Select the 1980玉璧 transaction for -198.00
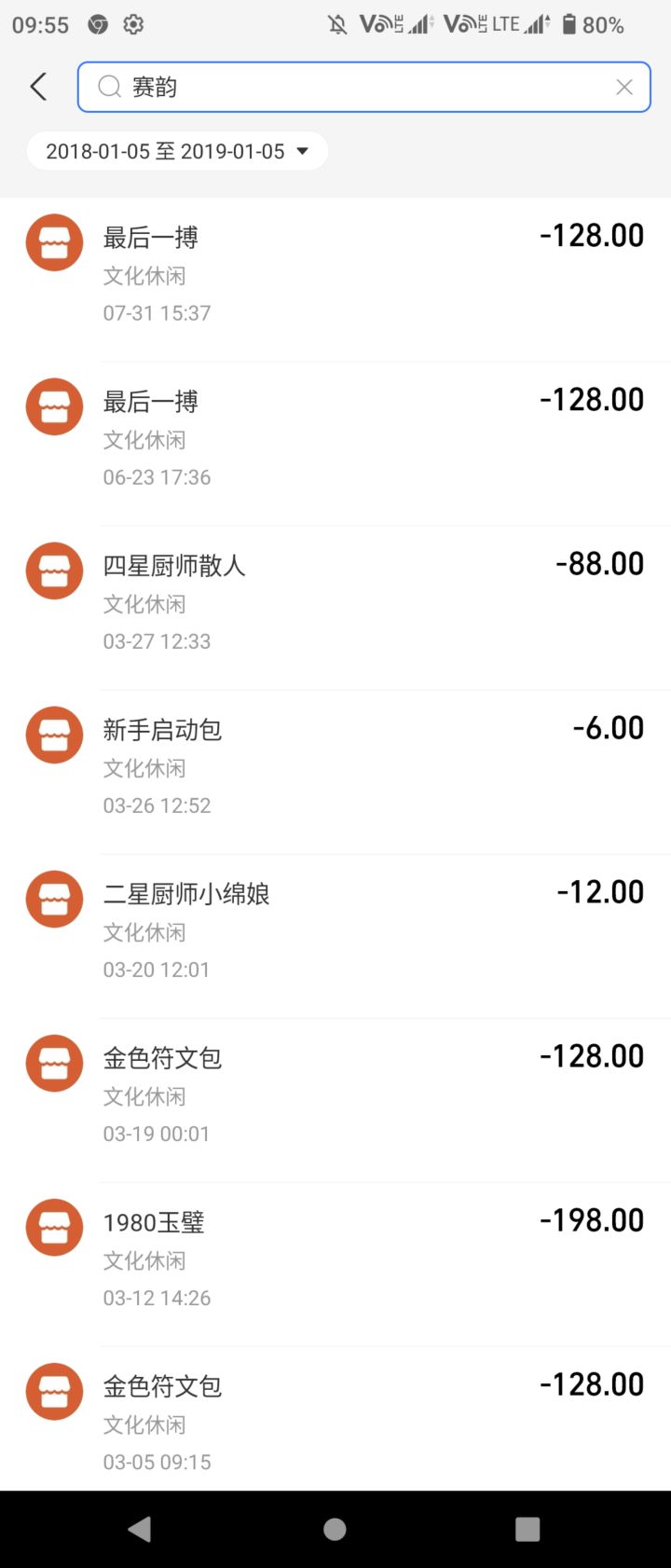Screen dimensions: 671x1568 pos(335,1259)
